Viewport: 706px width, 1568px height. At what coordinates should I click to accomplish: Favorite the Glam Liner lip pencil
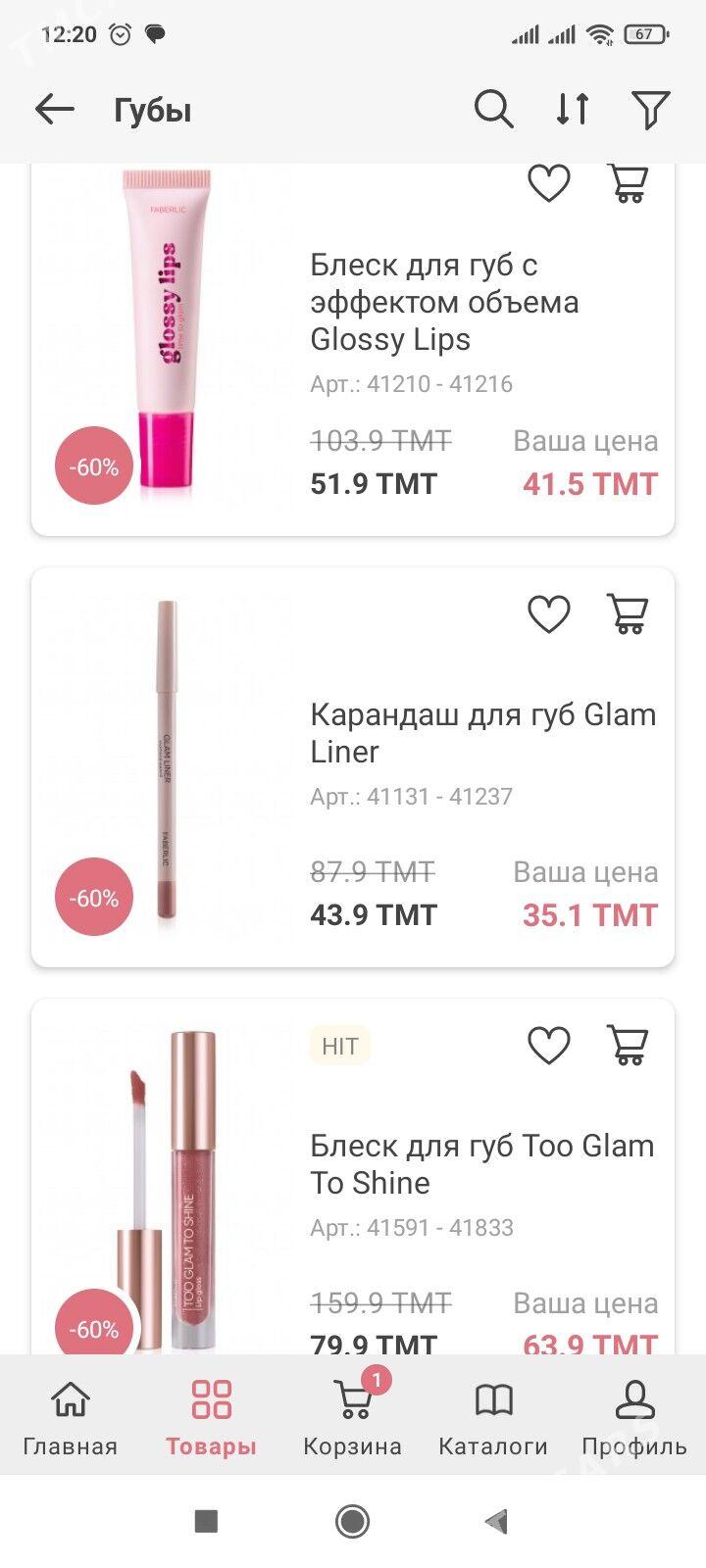(x=549, y=614)
